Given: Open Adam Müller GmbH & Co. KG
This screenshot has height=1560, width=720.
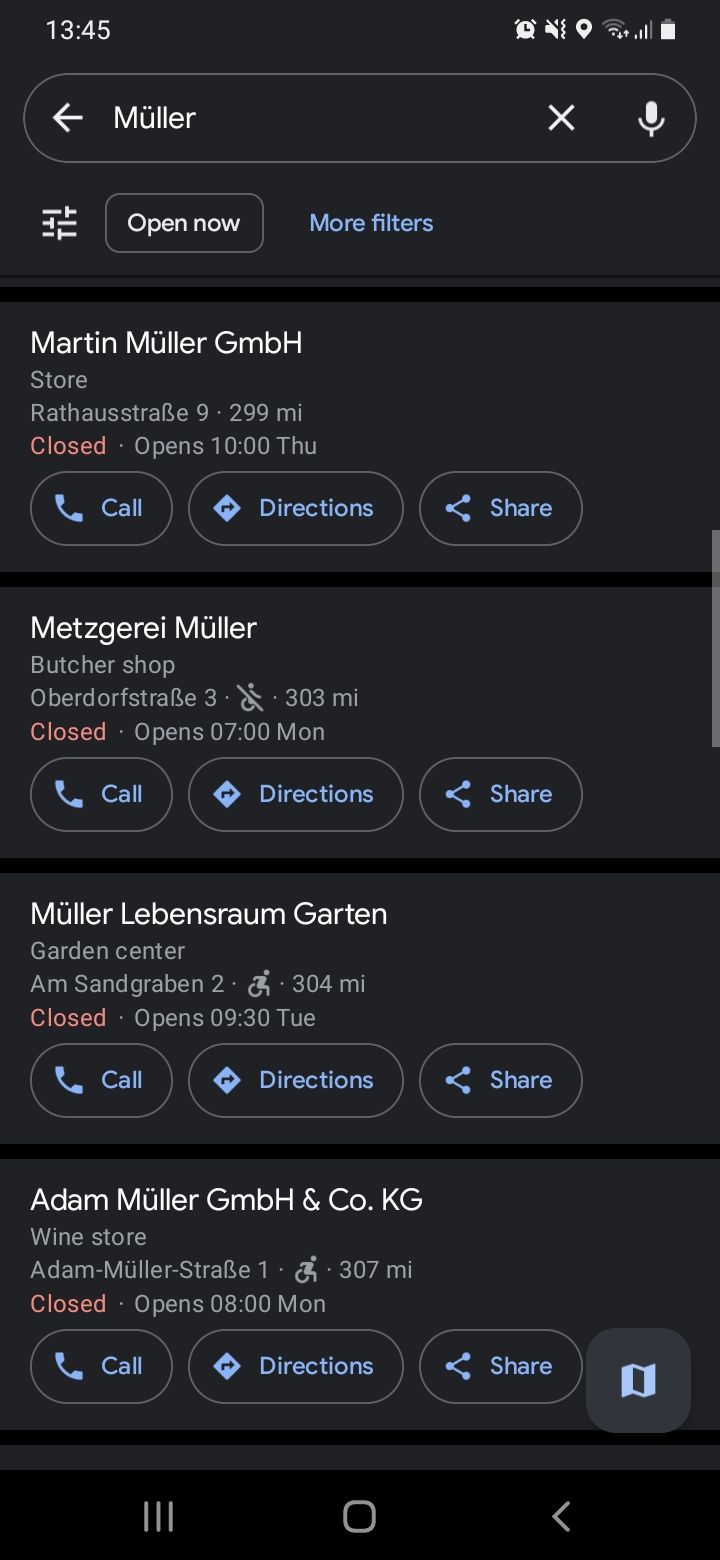Looking at the screenshot, I should (x=226, y=1200).
